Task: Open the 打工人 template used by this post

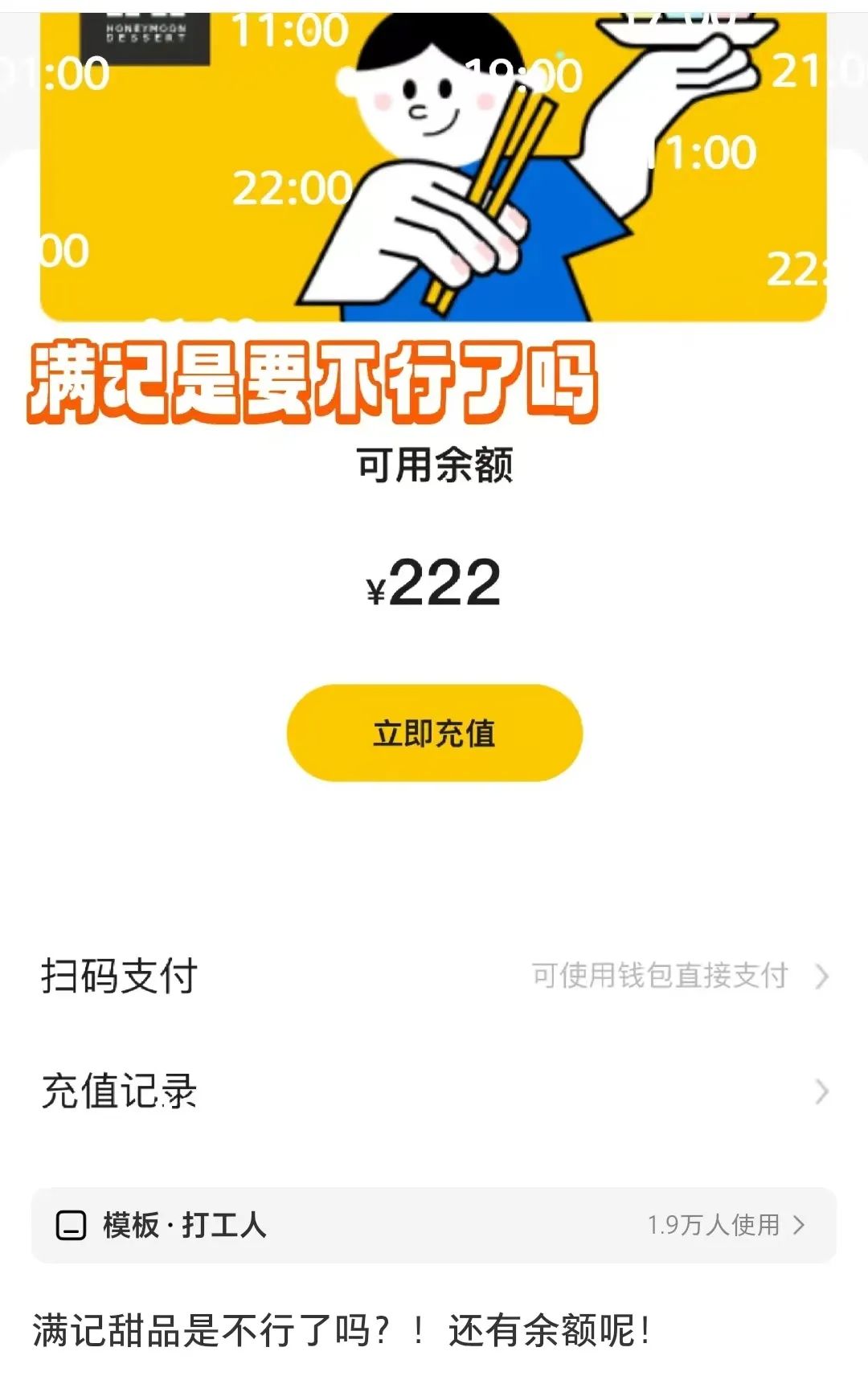Action: 433,1224
